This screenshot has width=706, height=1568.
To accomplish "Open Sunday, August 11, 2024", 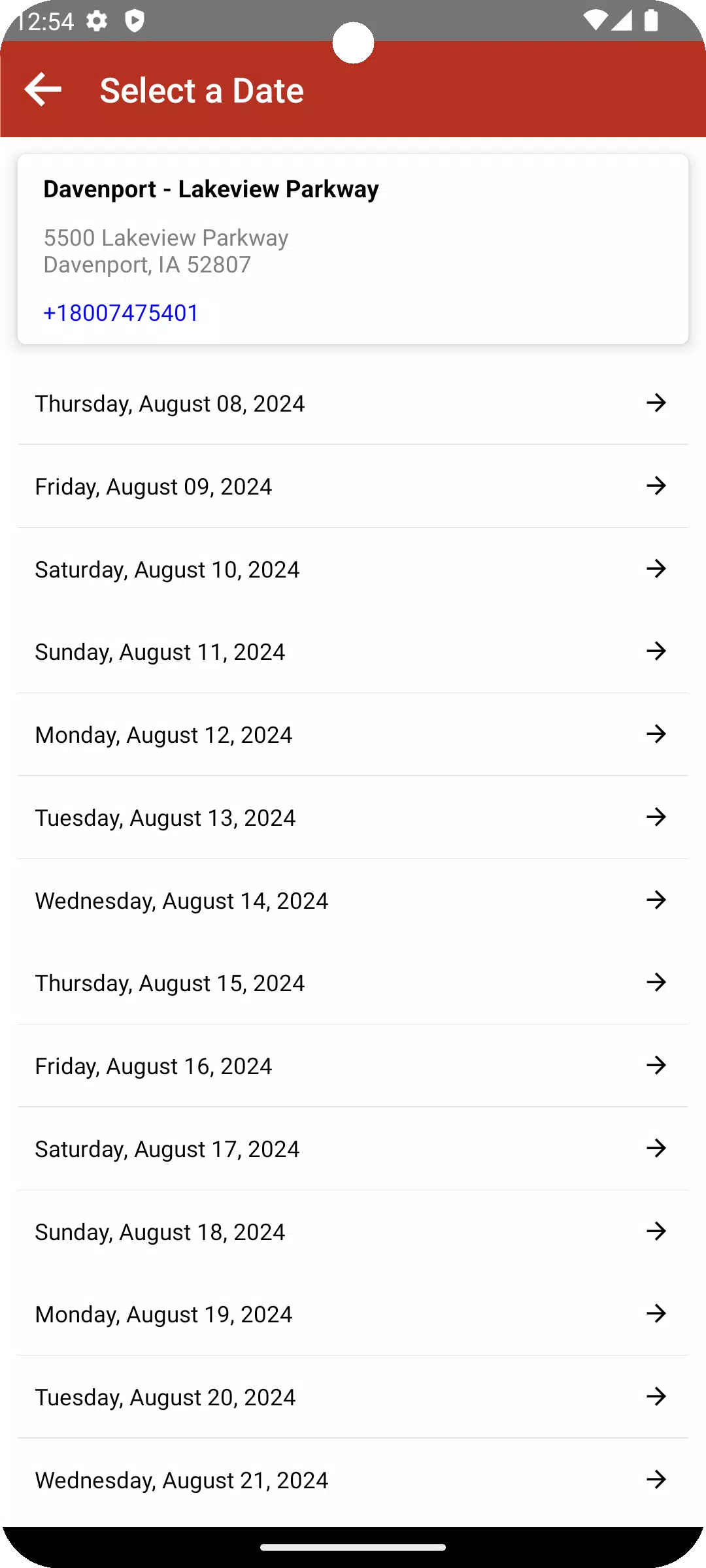I will (x=353, y=651).
